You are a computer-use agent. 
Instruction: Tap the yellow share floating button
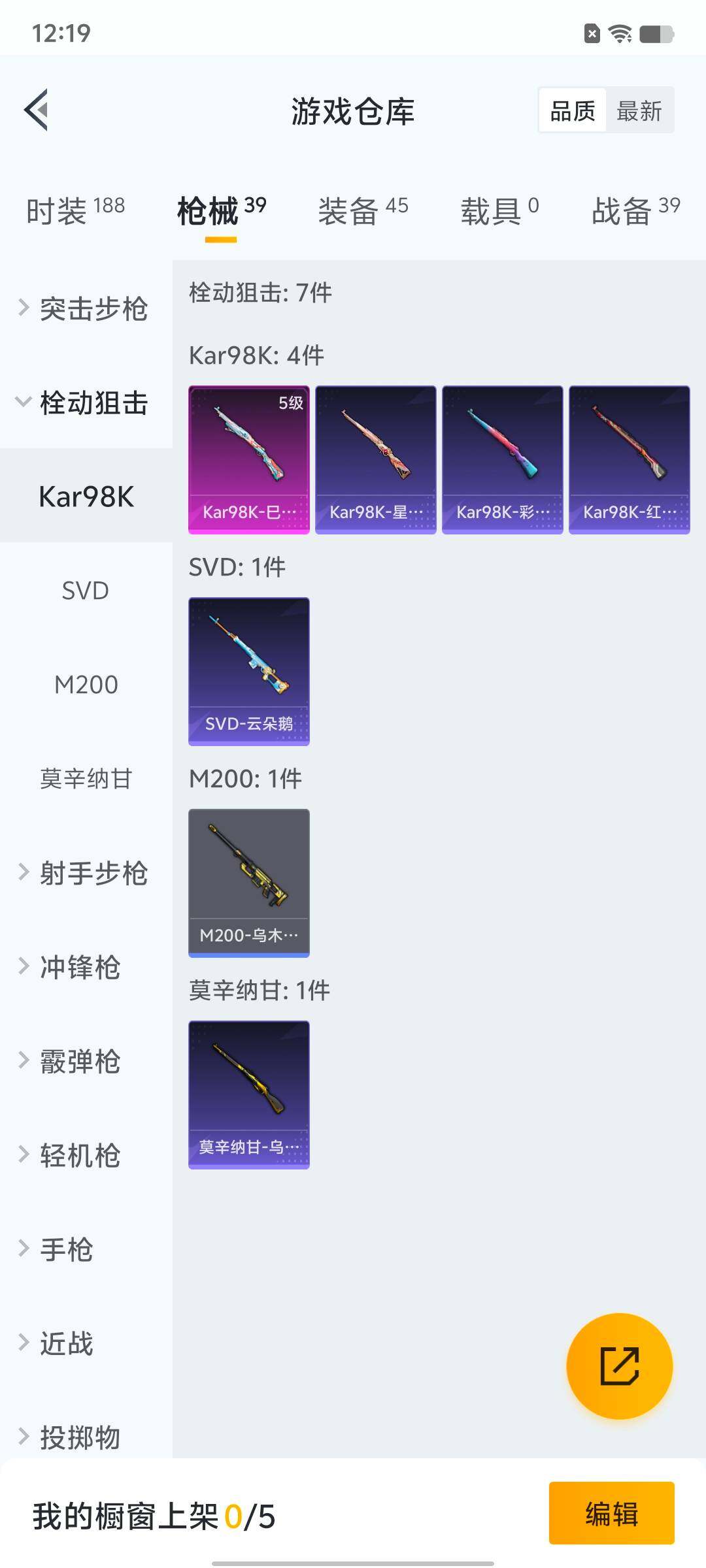point(619,1366)
